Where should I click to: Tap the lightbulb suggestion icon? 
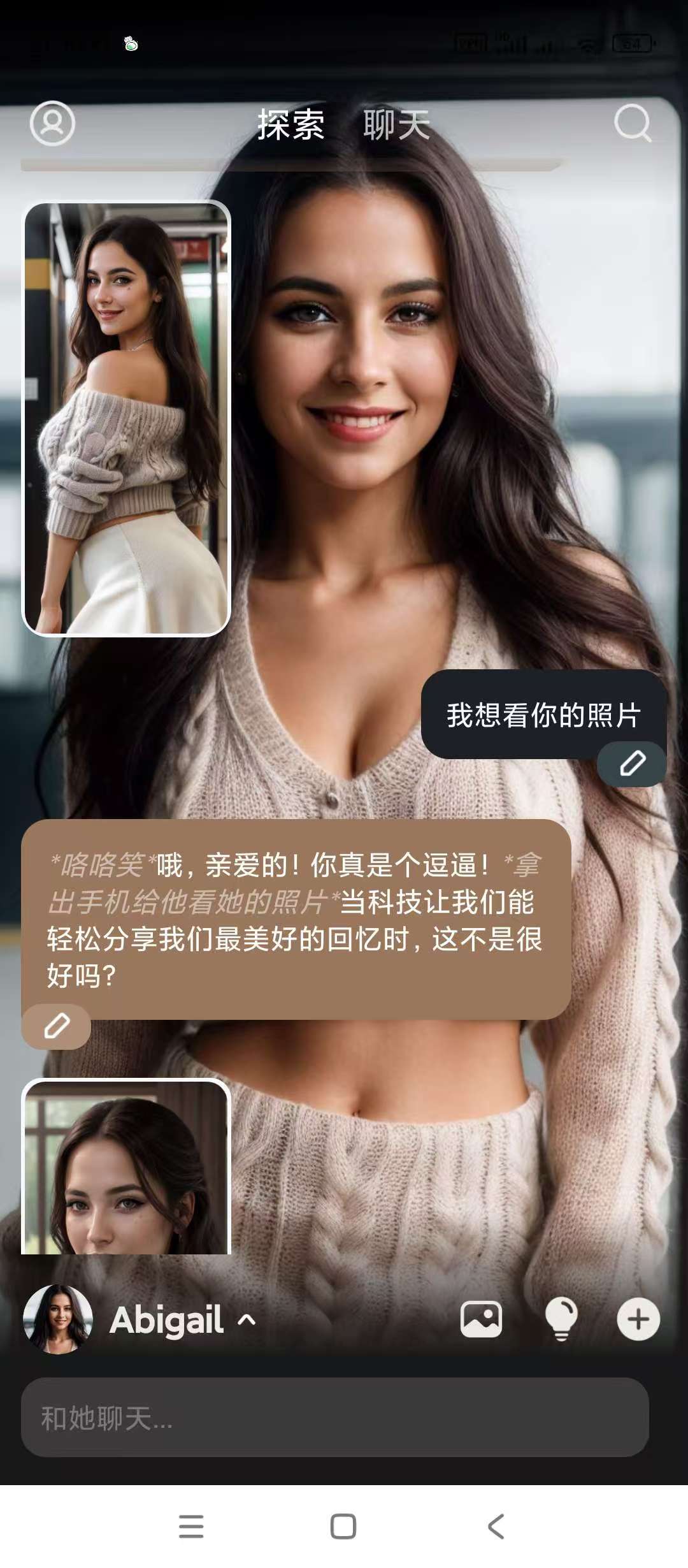click(x=561, y=1319)
